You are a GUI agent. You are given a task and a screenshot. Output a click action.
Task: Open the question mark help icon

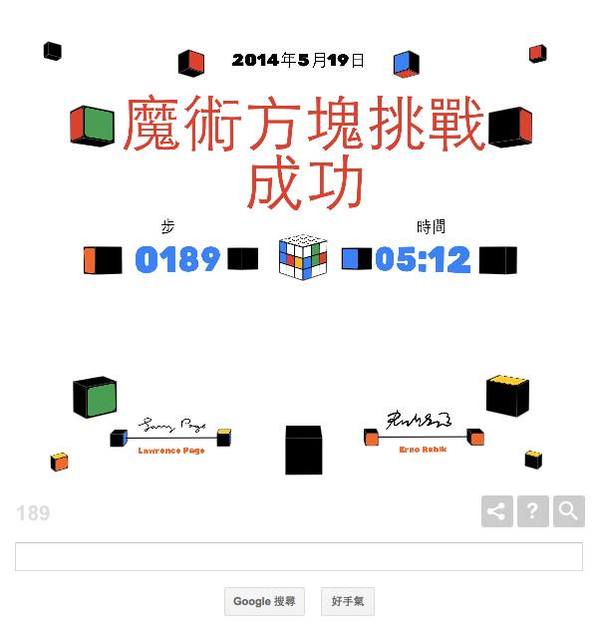pos(532,511)
